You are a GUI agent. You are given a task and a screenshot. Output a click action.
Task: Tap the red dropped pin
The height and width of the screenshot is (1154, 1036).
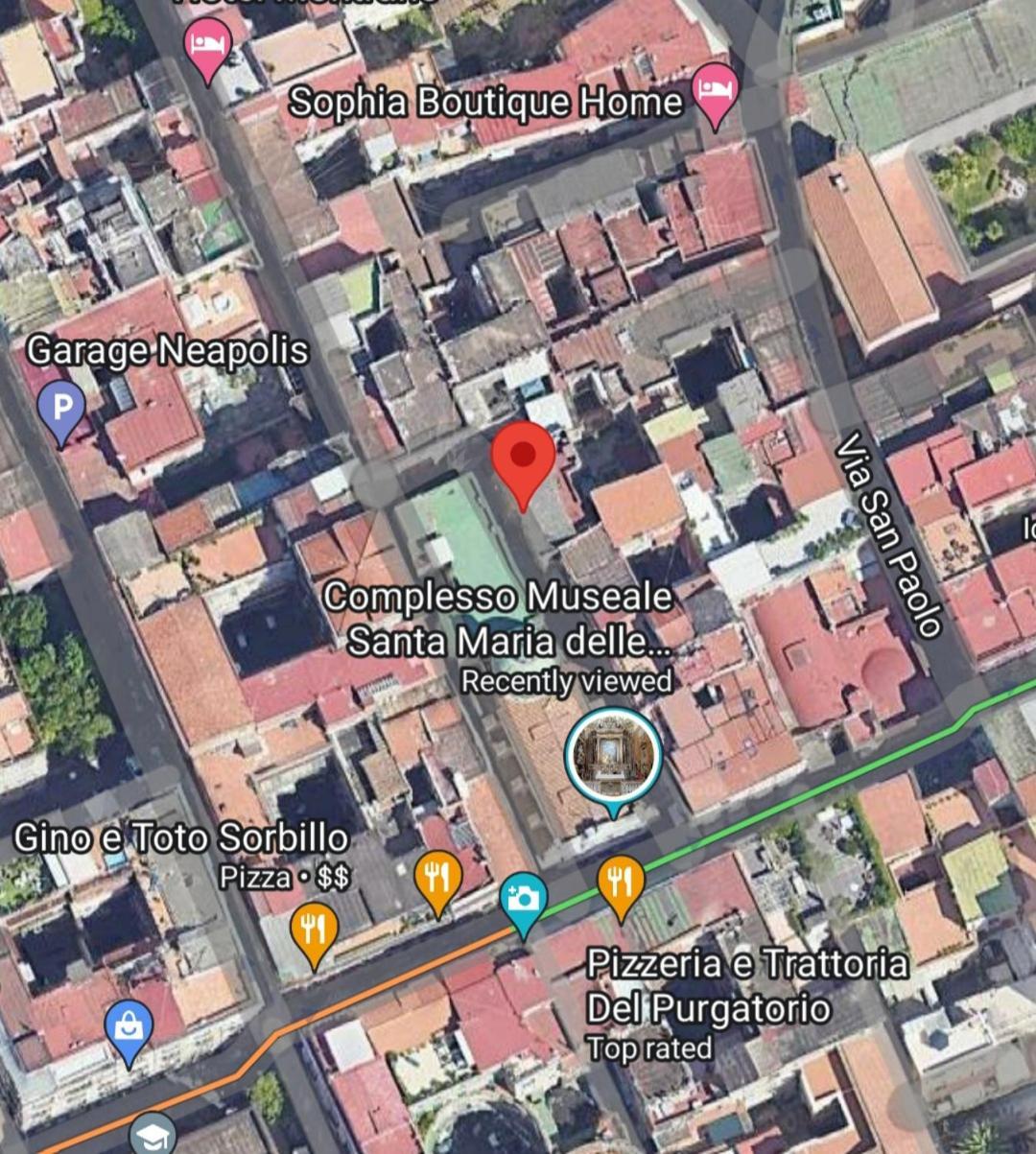tap(523, 457)
